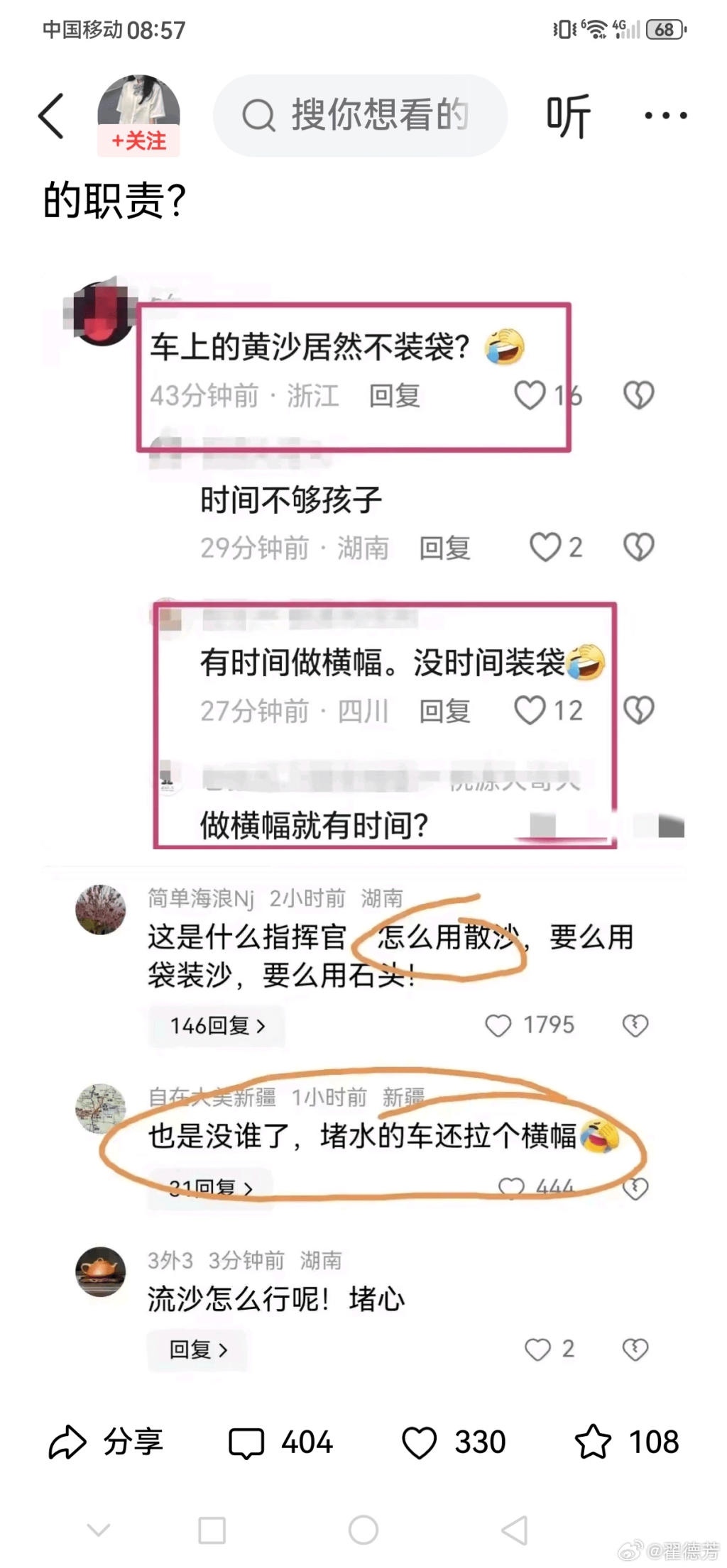Viewport: 727px width, 1568px height.
Task: Open the 404 comments icon
Action: point(280,1442)
